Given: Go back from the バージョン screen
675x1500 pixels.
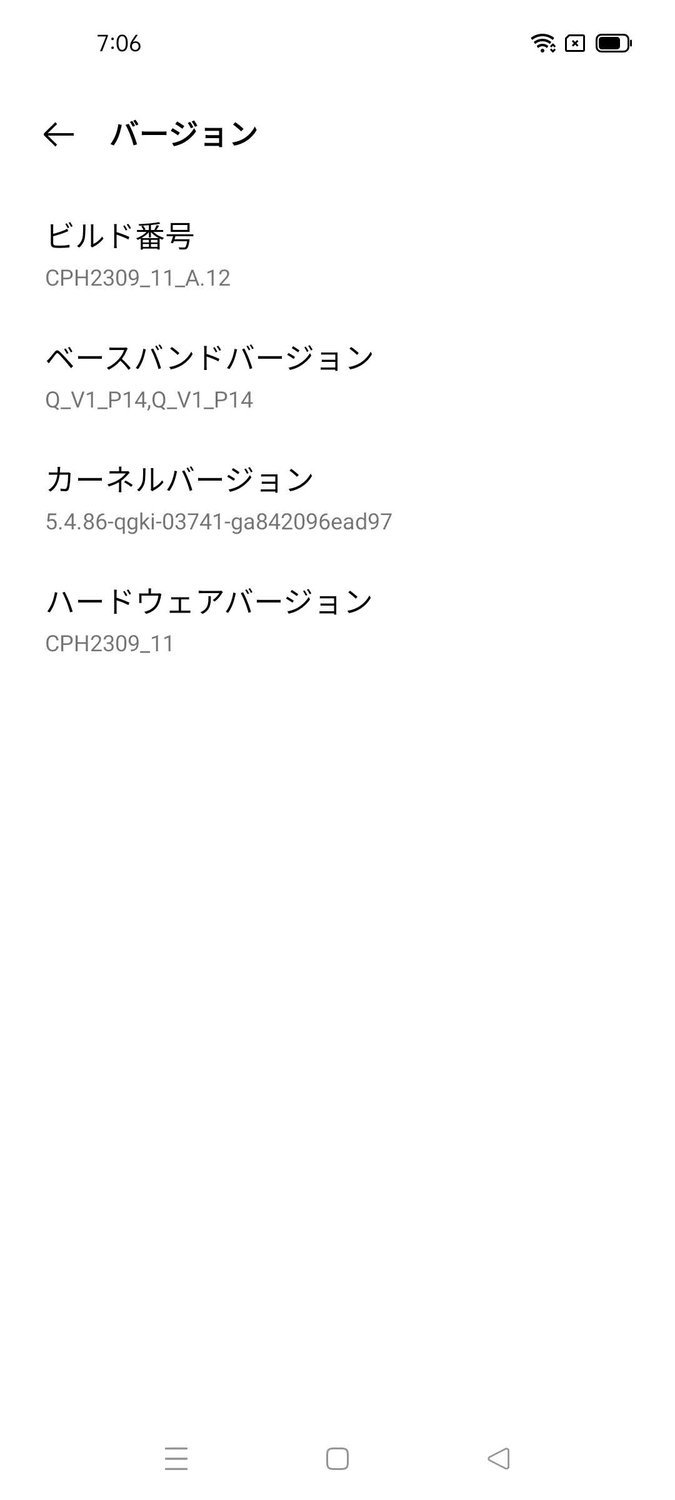Looking at the screenshot, I should [59, 135].
